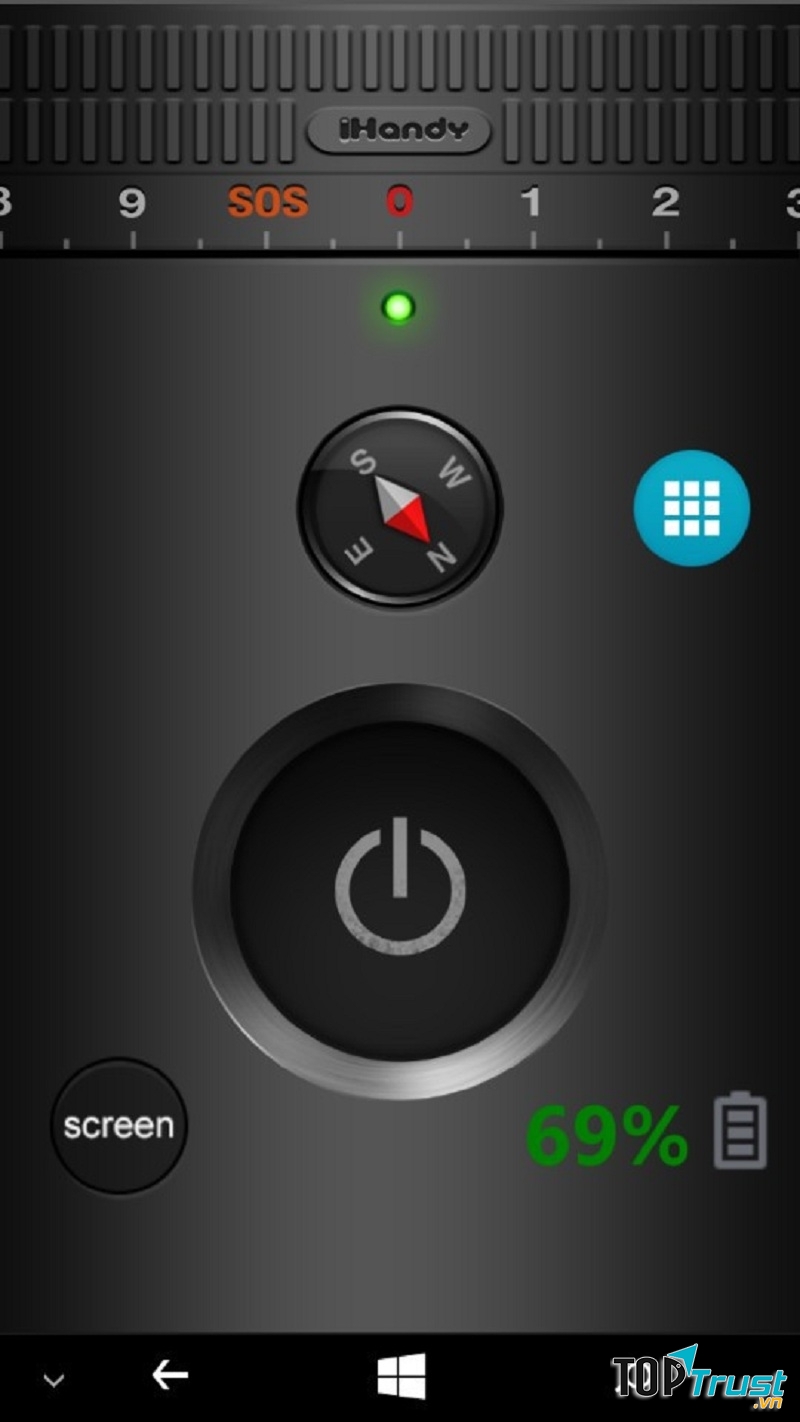Open the blue apps grid button
This screenshot has width=800, height=1422.
691,508
